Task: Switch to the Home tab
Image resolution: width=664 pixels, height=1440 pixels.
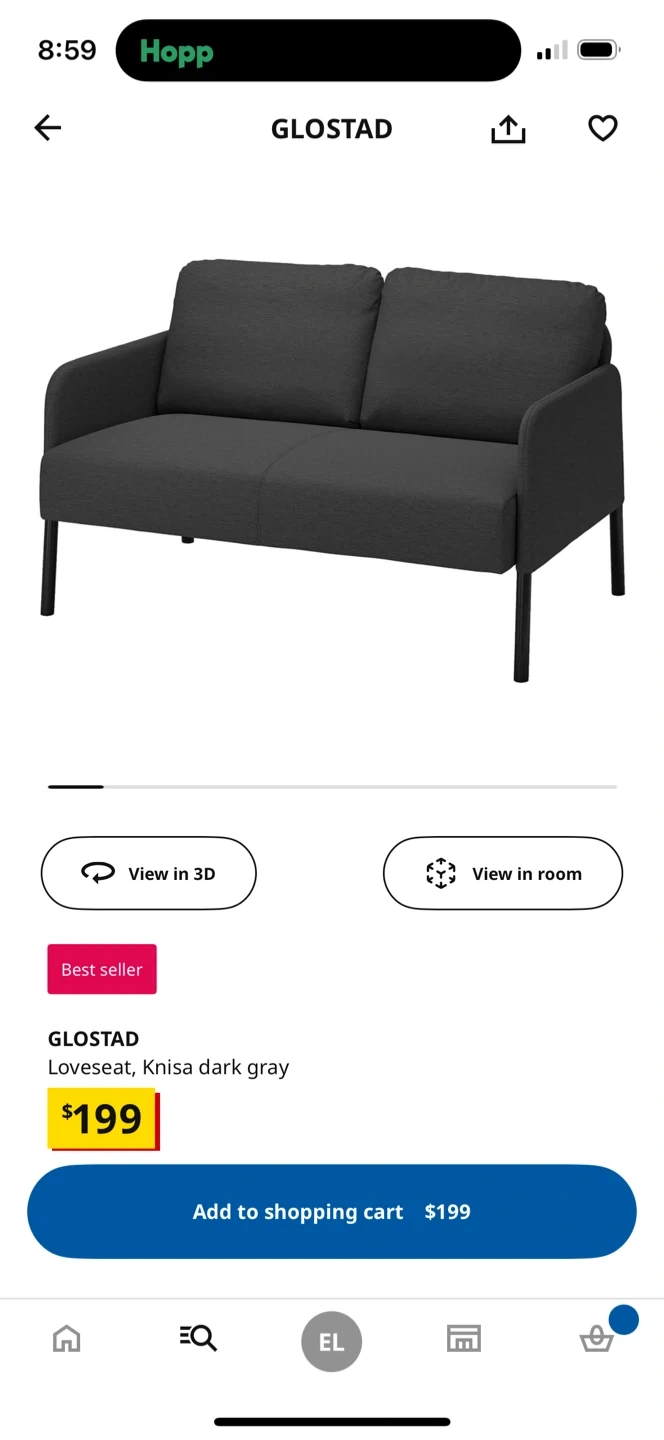Action: [x=67, y=1338]
